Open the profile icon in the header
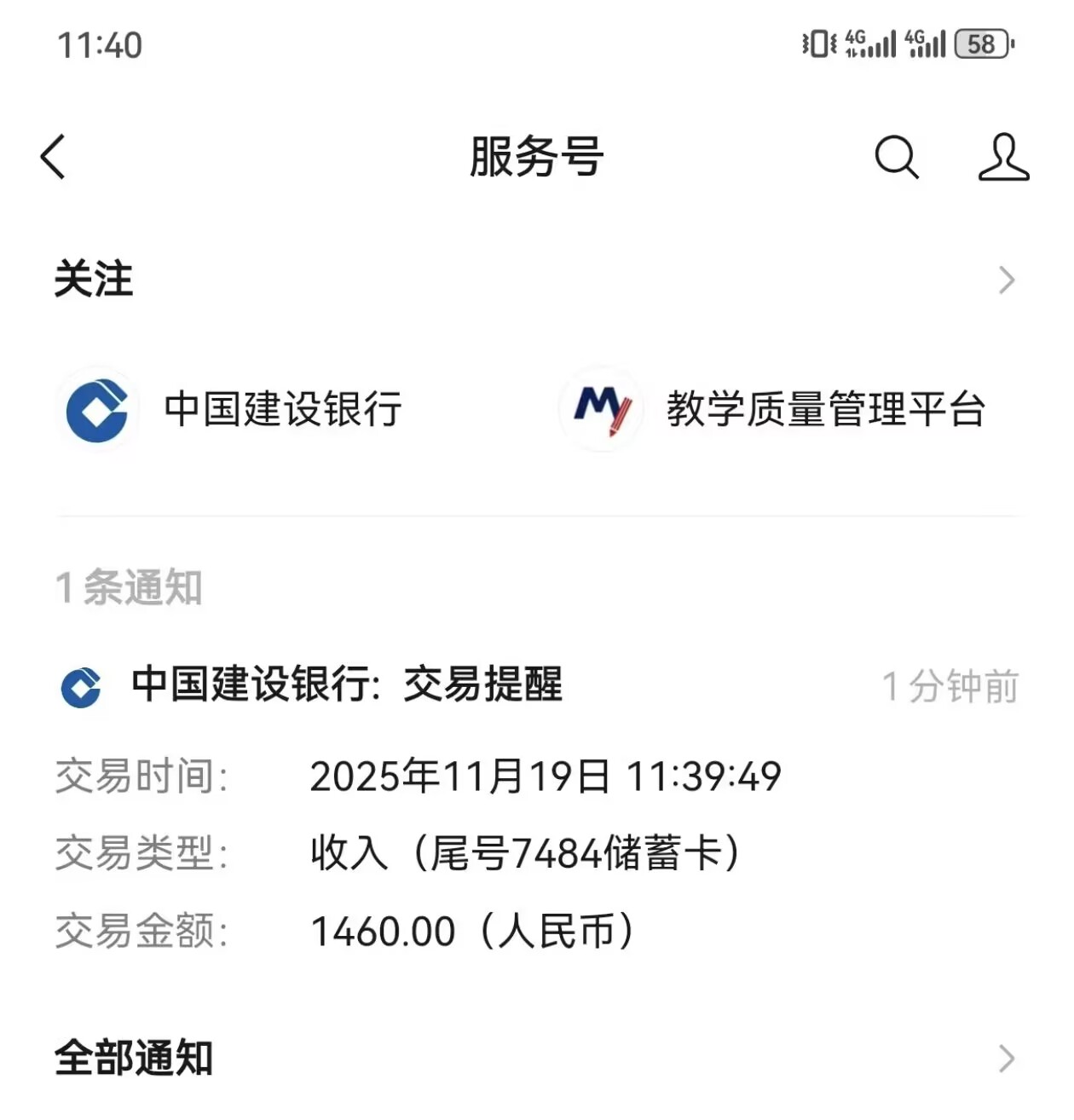This screenshot has height=1120, width=1074. pyautogui.click(x=1003, y=158)
